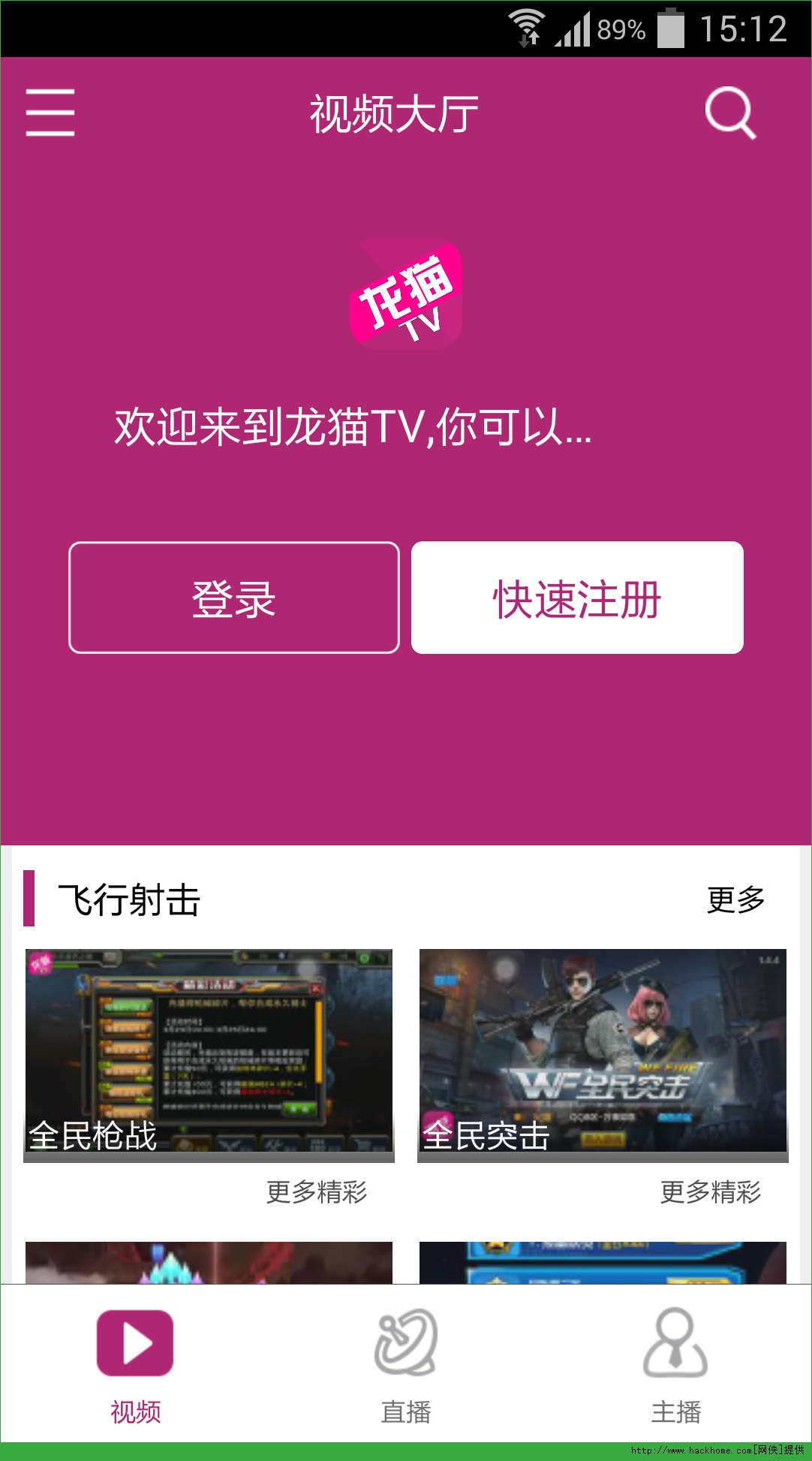812x1461 pixels.
Task: Switch to the 视频 tab
Action: 135,1364
